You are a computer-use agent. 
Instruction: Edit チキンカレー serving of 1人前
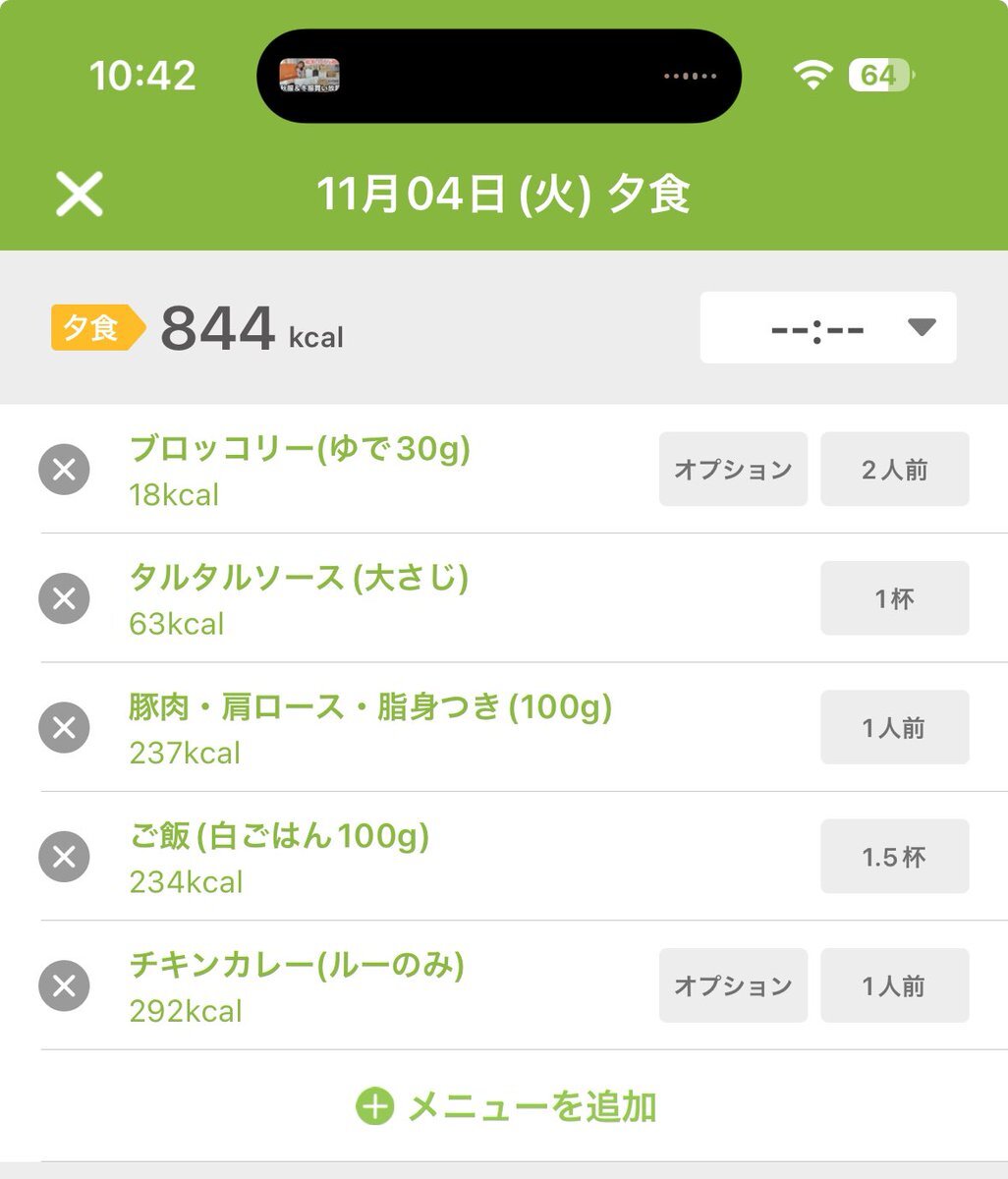pos(894,985)
